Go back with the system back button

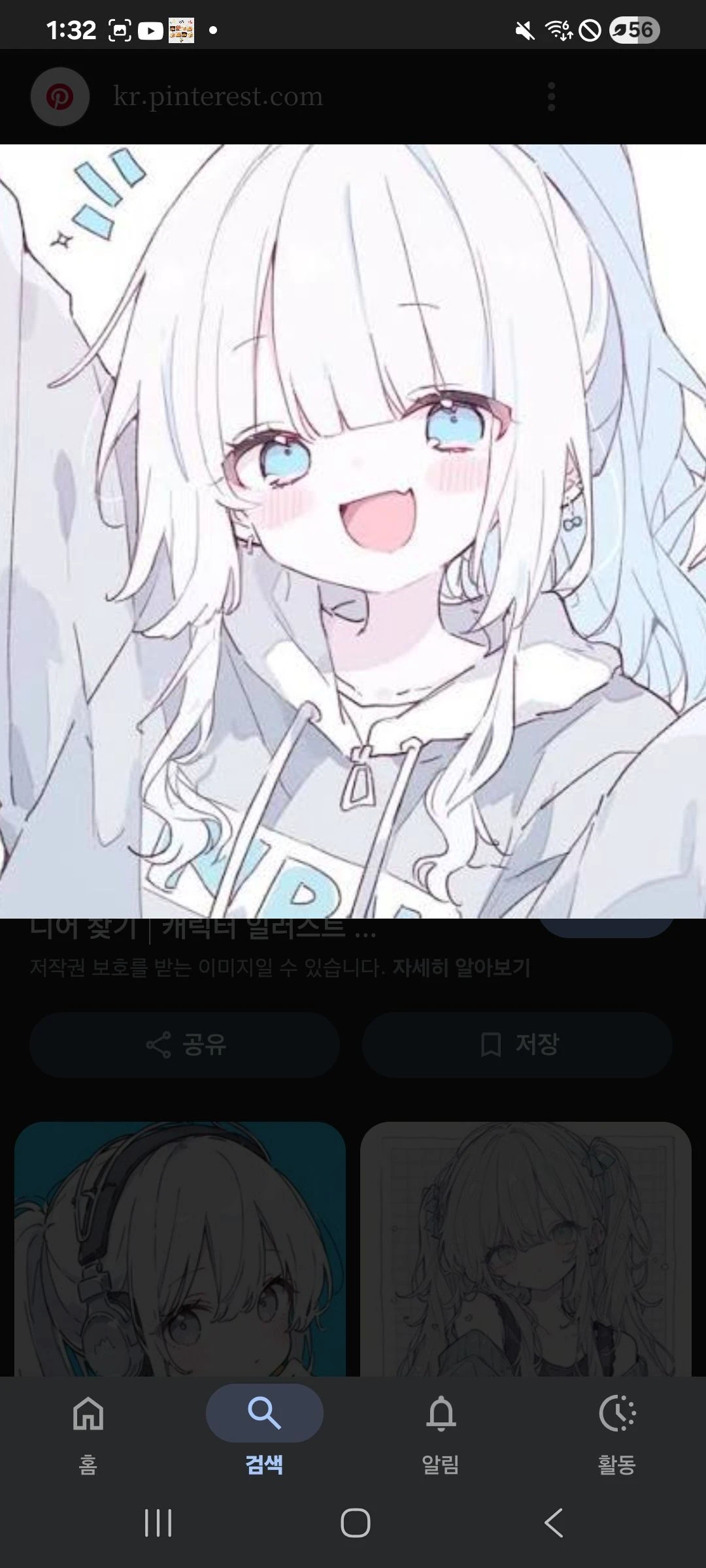pyautogui.click(x=553, y=1523)
